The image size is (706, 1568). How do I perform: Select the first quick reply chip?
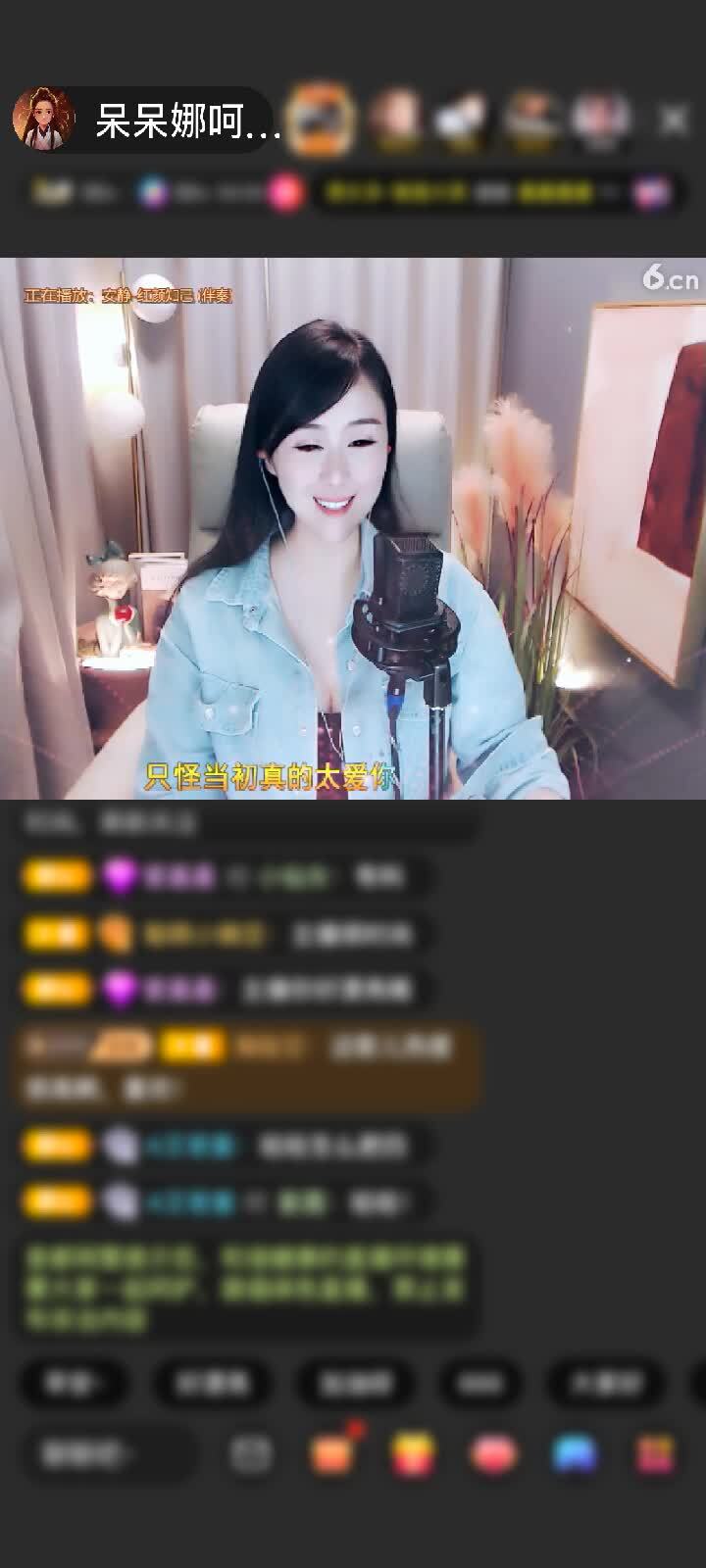pyautogui.click(x=74, y=1383)
